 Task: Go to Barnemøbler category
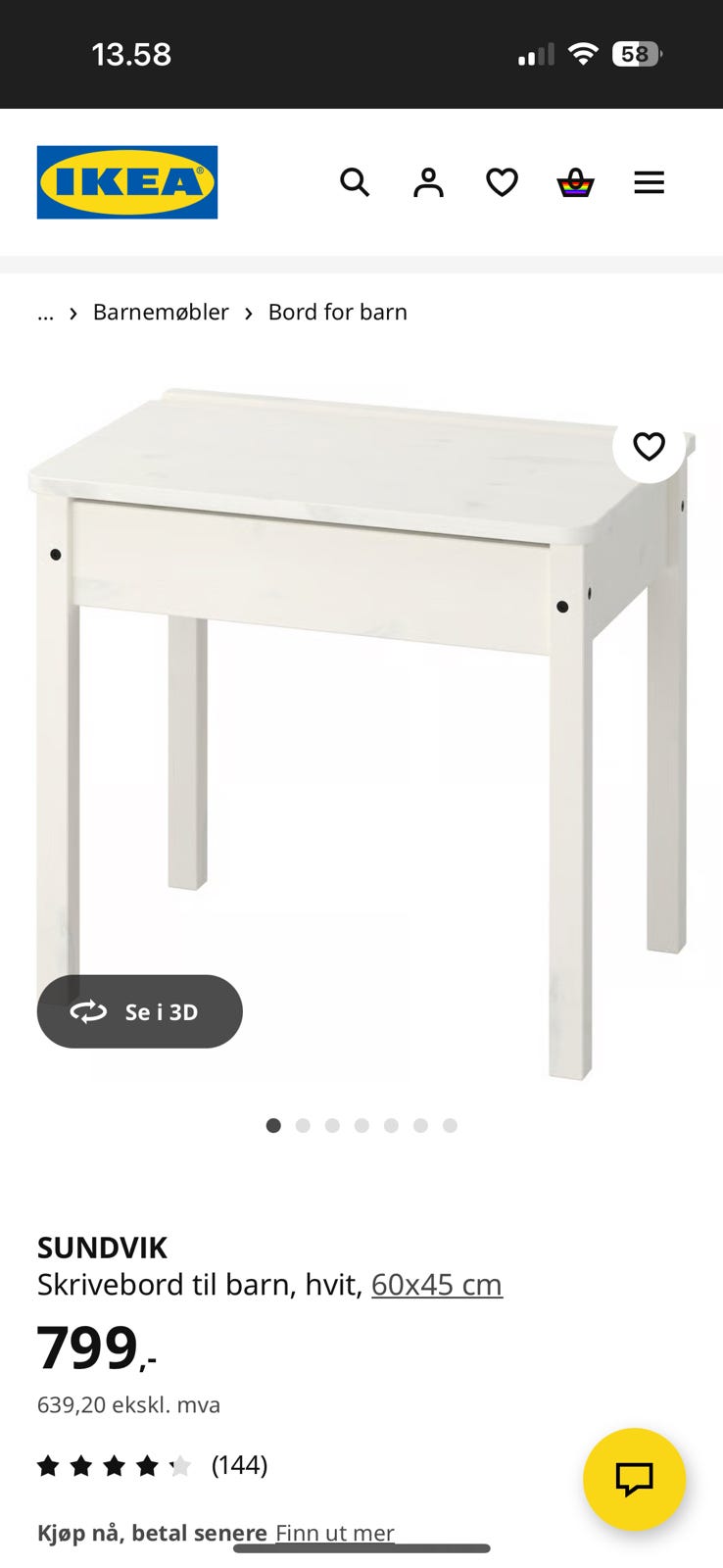tap(161, 313)
